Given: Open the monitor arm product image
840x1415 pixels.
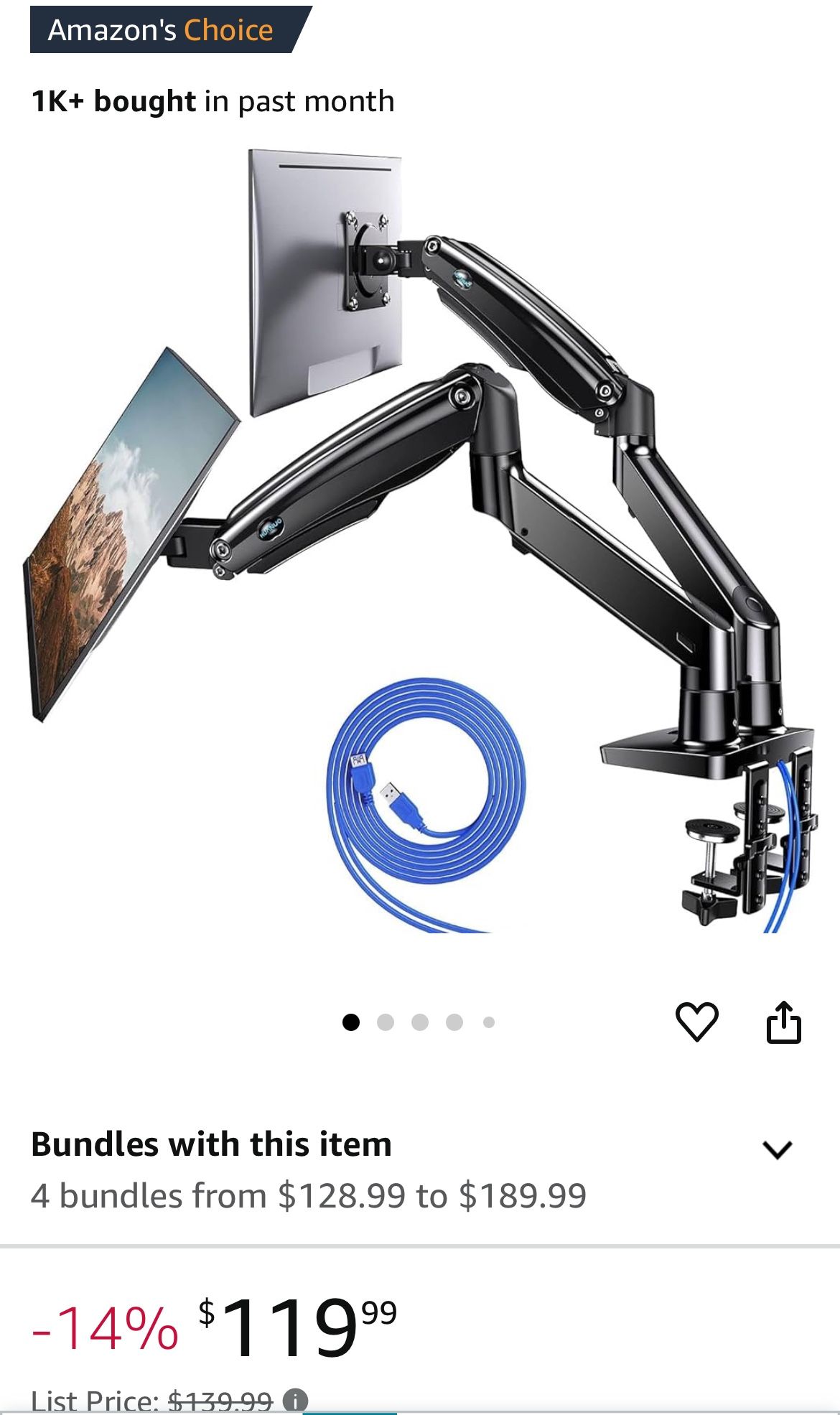Looking at the screenshot, I should 420,538.
